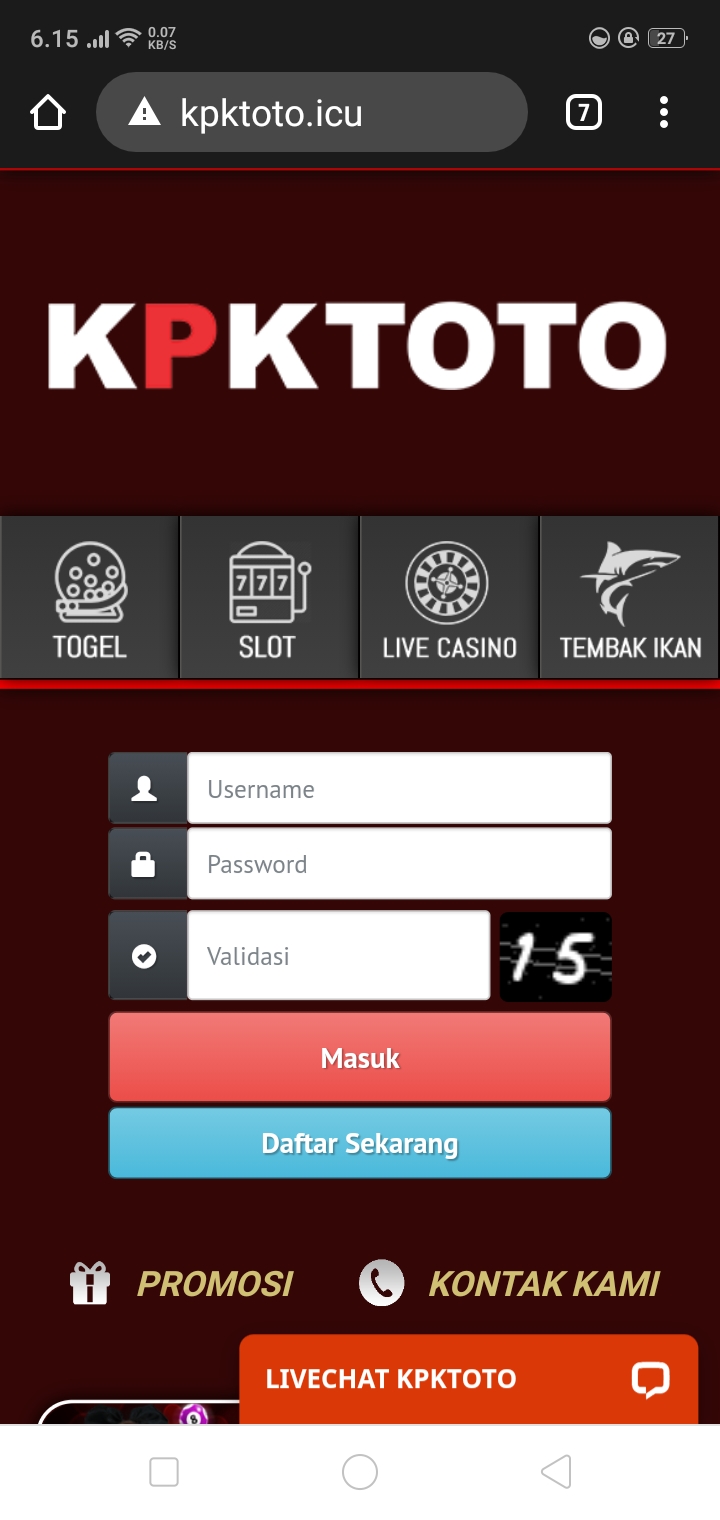
Task: Open the tab switcher showing 7 tabs
Action: click(x=584, y=113)
